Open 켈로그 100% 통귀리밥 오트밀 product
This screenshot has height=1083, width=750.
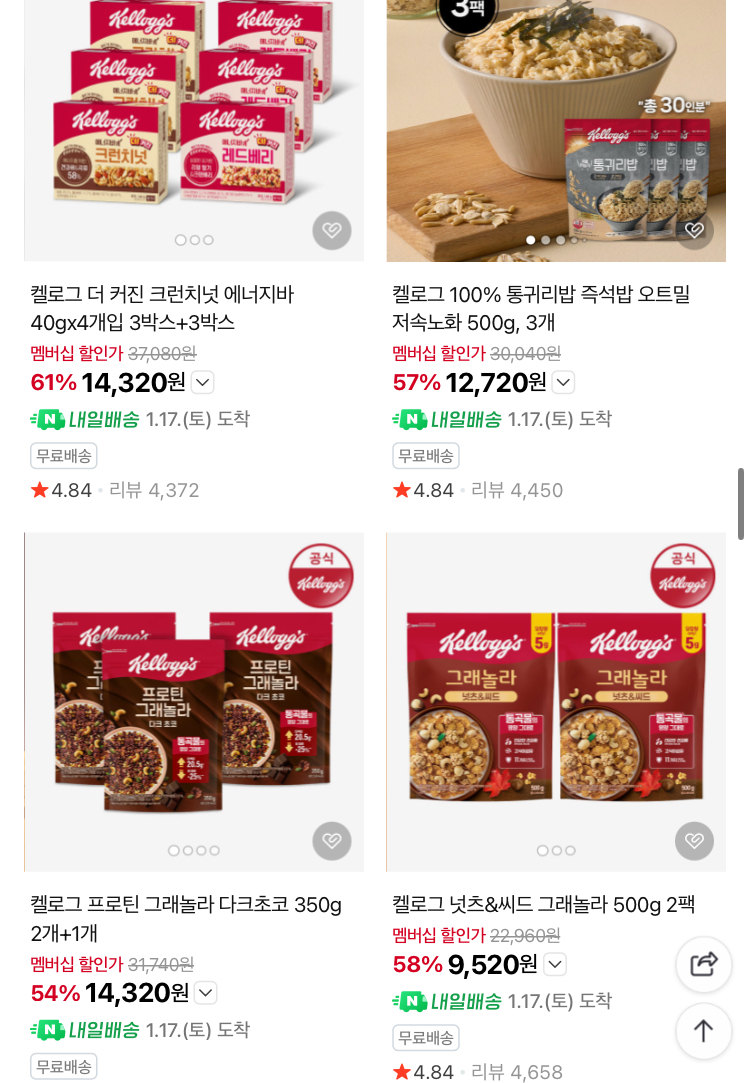coord(541,308)
